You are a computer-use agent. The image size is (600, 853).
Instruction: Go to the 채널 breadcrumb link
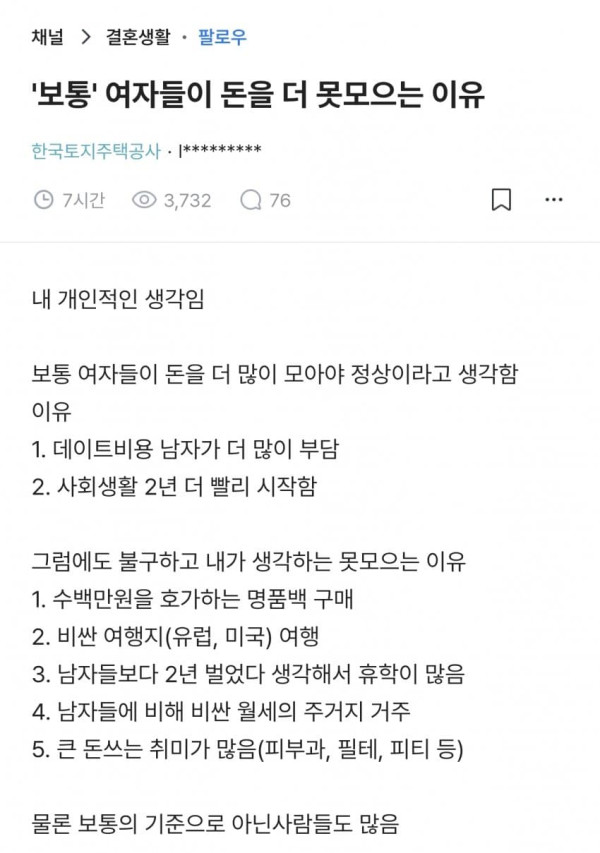point(47,37)
